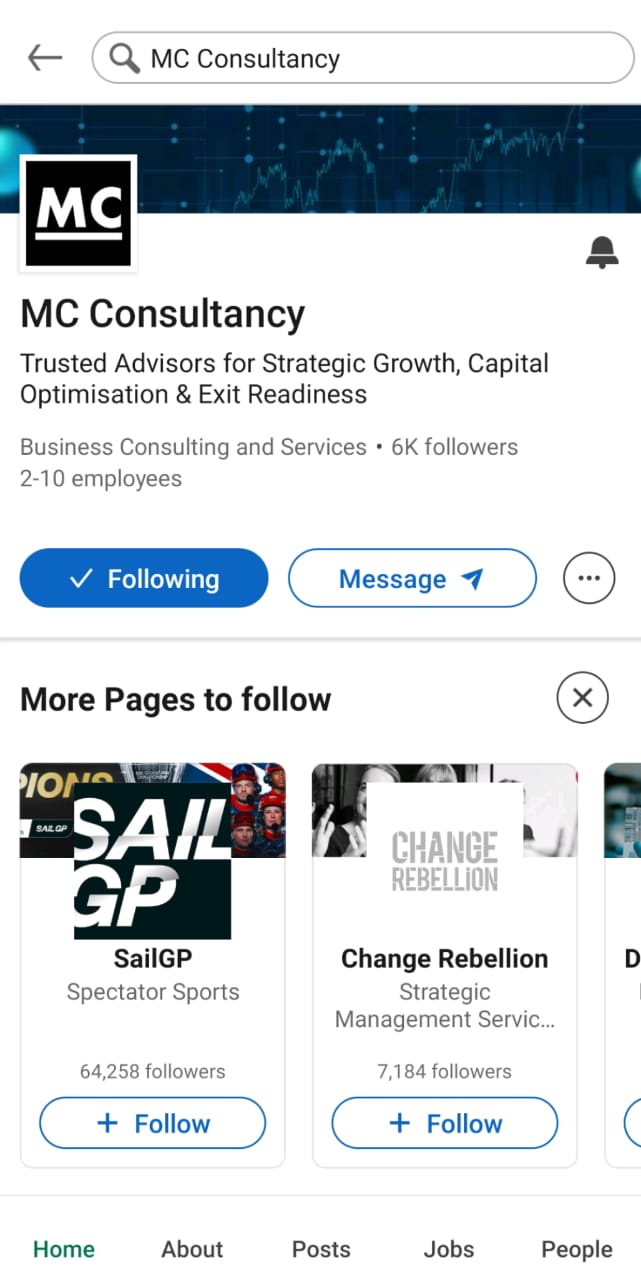This screenshot has width=641, height=1280.
Task: Tap the MC Consultancy search field
Action: (362, 59)
